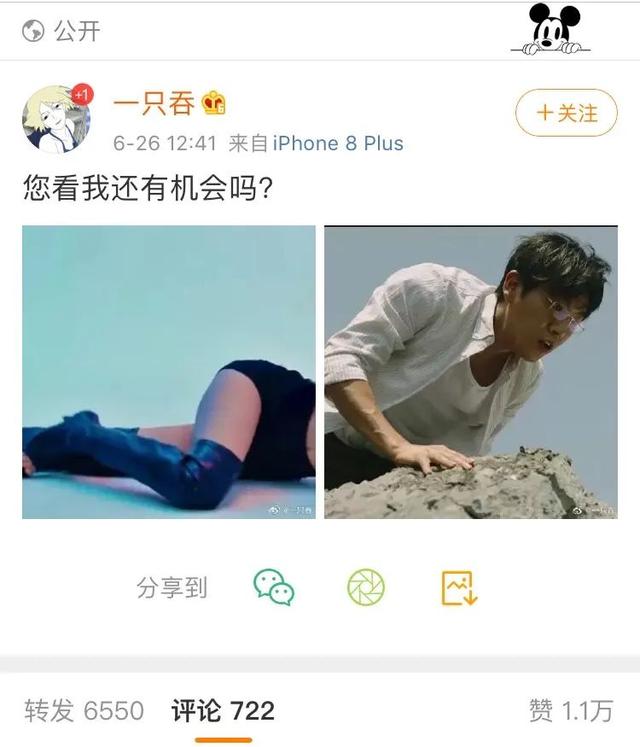Follow 一只吞 with the 关注 button

pyautogui.click(x=567, y=114)
